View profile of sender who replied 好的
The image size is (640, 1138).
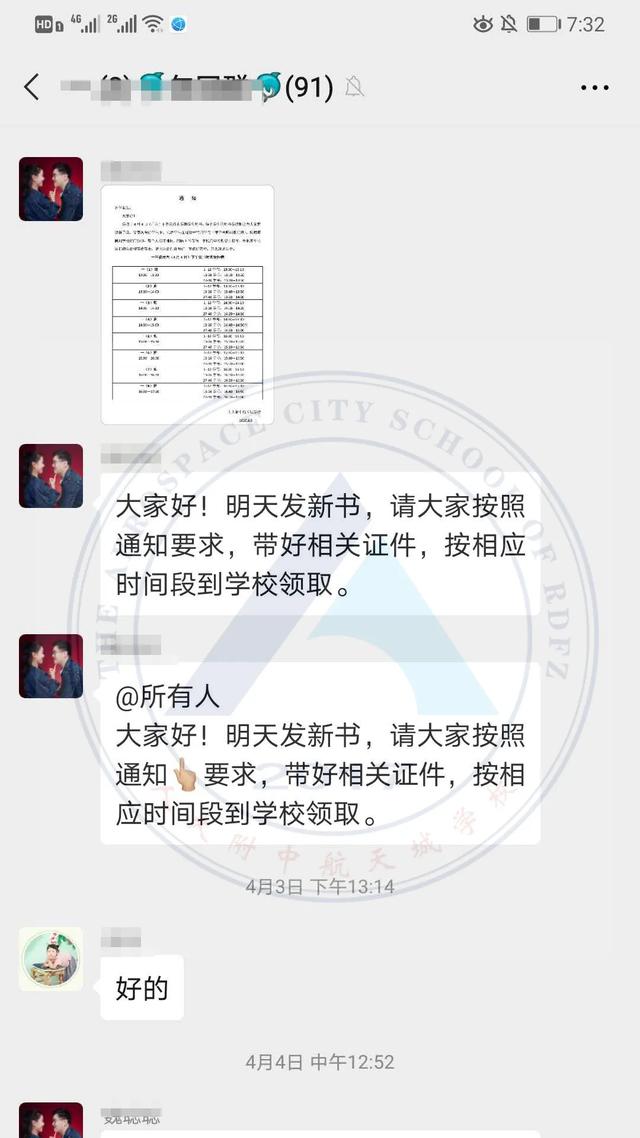point(51,959)
